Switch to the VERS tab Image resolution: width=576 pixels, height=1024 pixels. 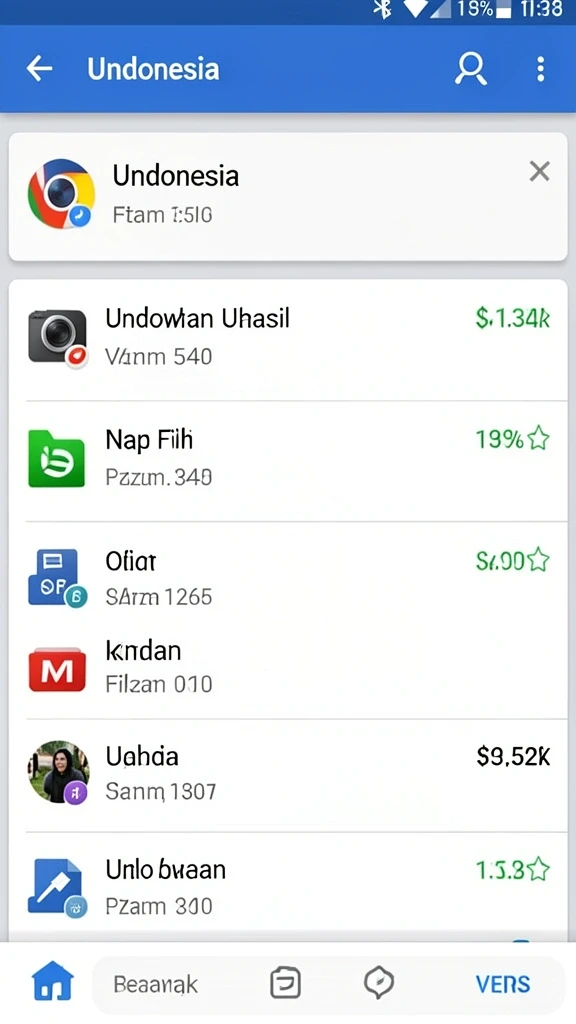click(503, 984)
